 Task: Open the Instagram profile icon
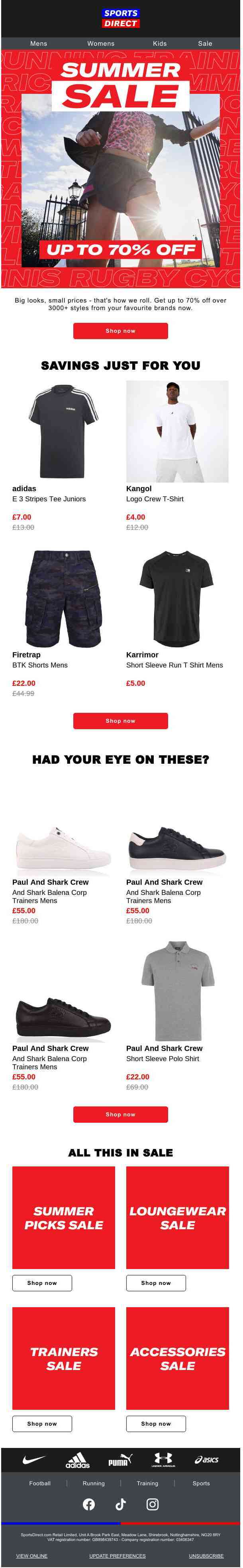(153, 1504)
